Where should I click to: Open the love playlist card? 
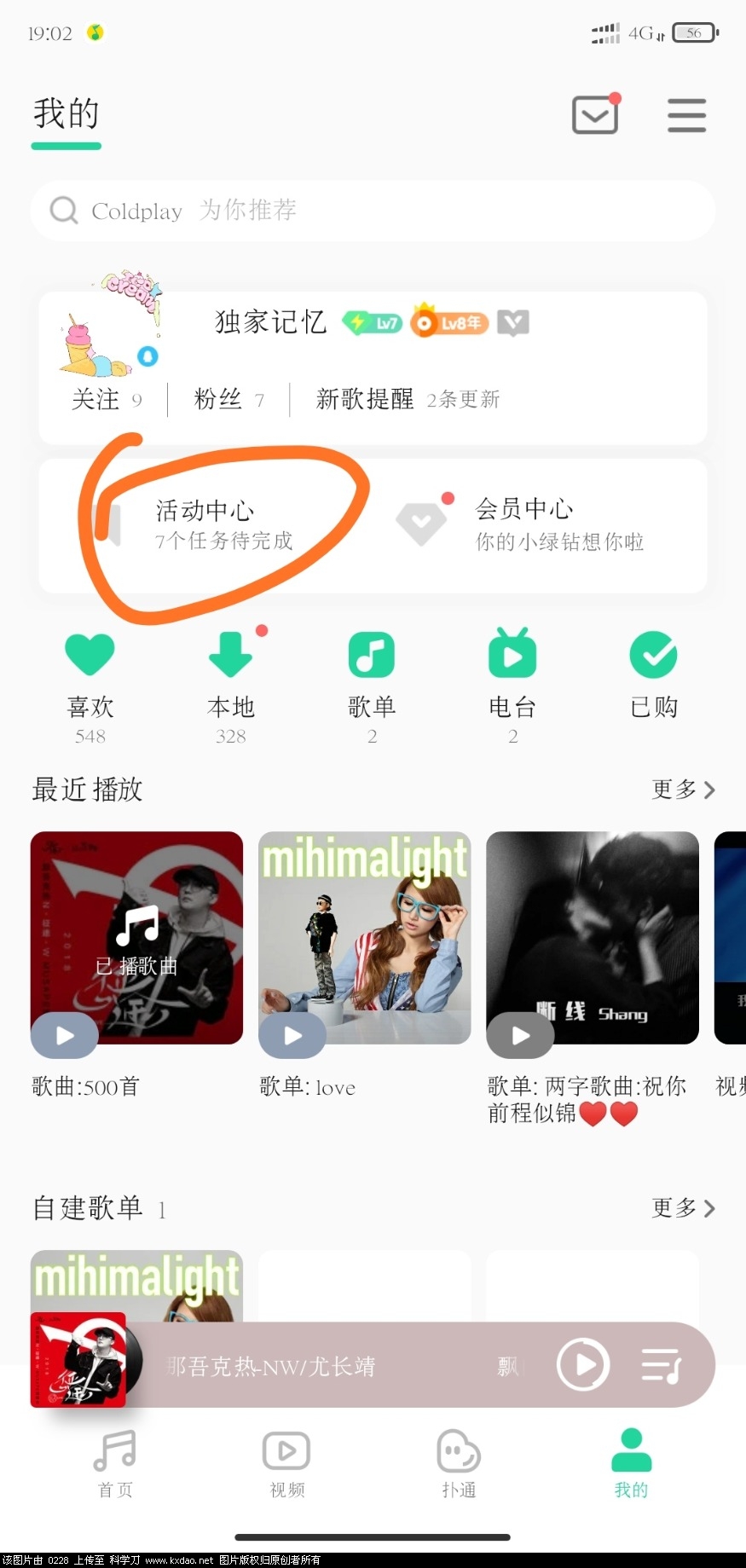point(364,938)
